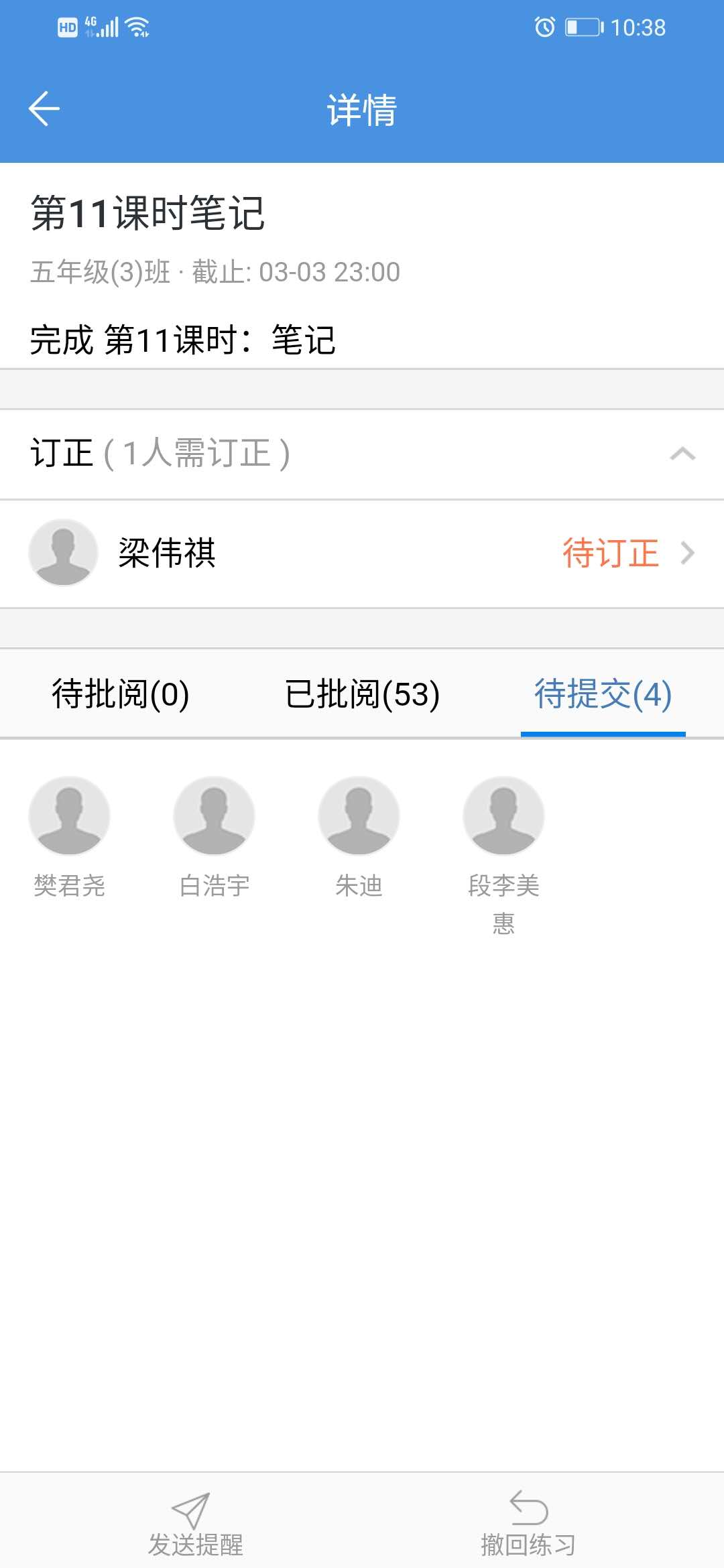Tap student 樊君尧's avatar
This screenshot has height=1568, width=724.
click(69, 815)
